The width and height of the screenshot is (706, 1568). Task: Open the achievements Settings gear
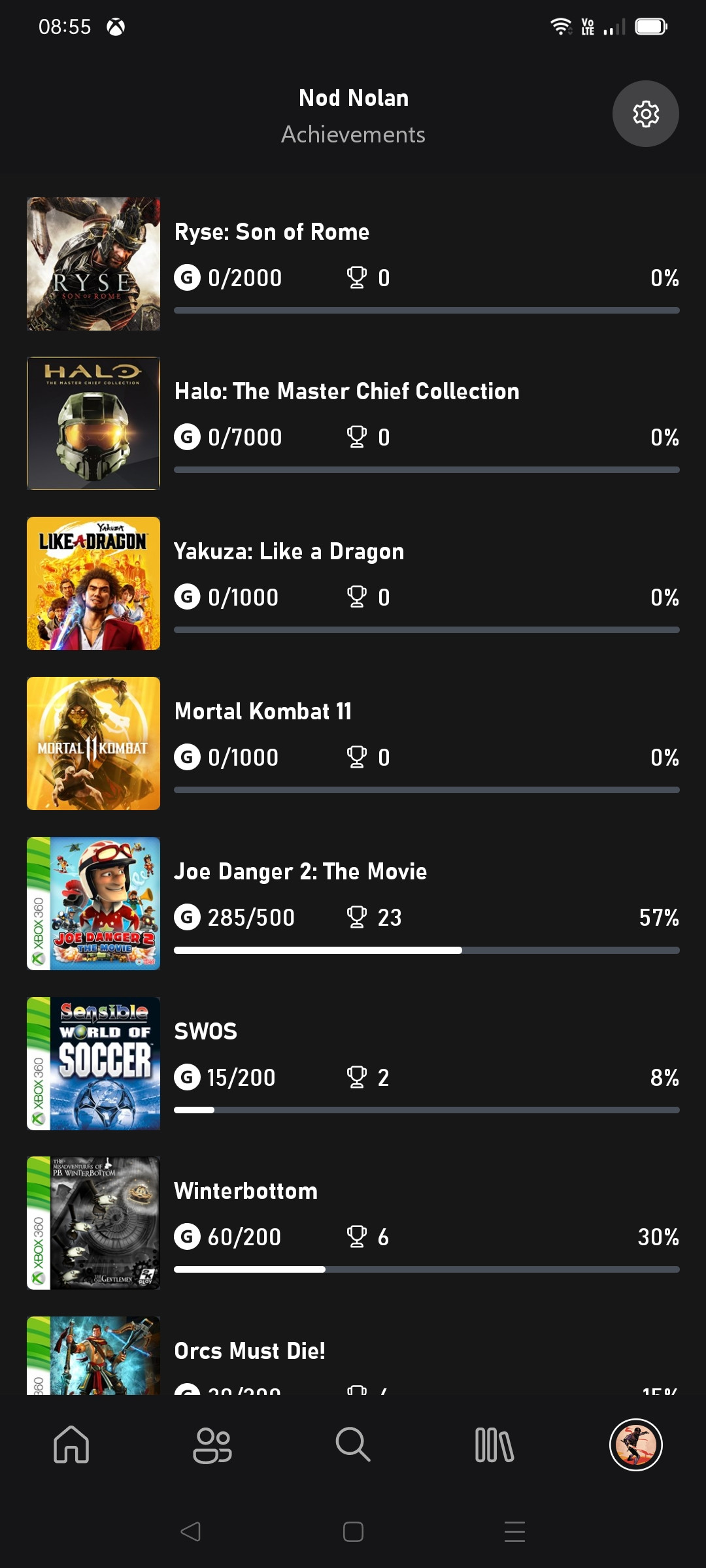tap(646, 113)
